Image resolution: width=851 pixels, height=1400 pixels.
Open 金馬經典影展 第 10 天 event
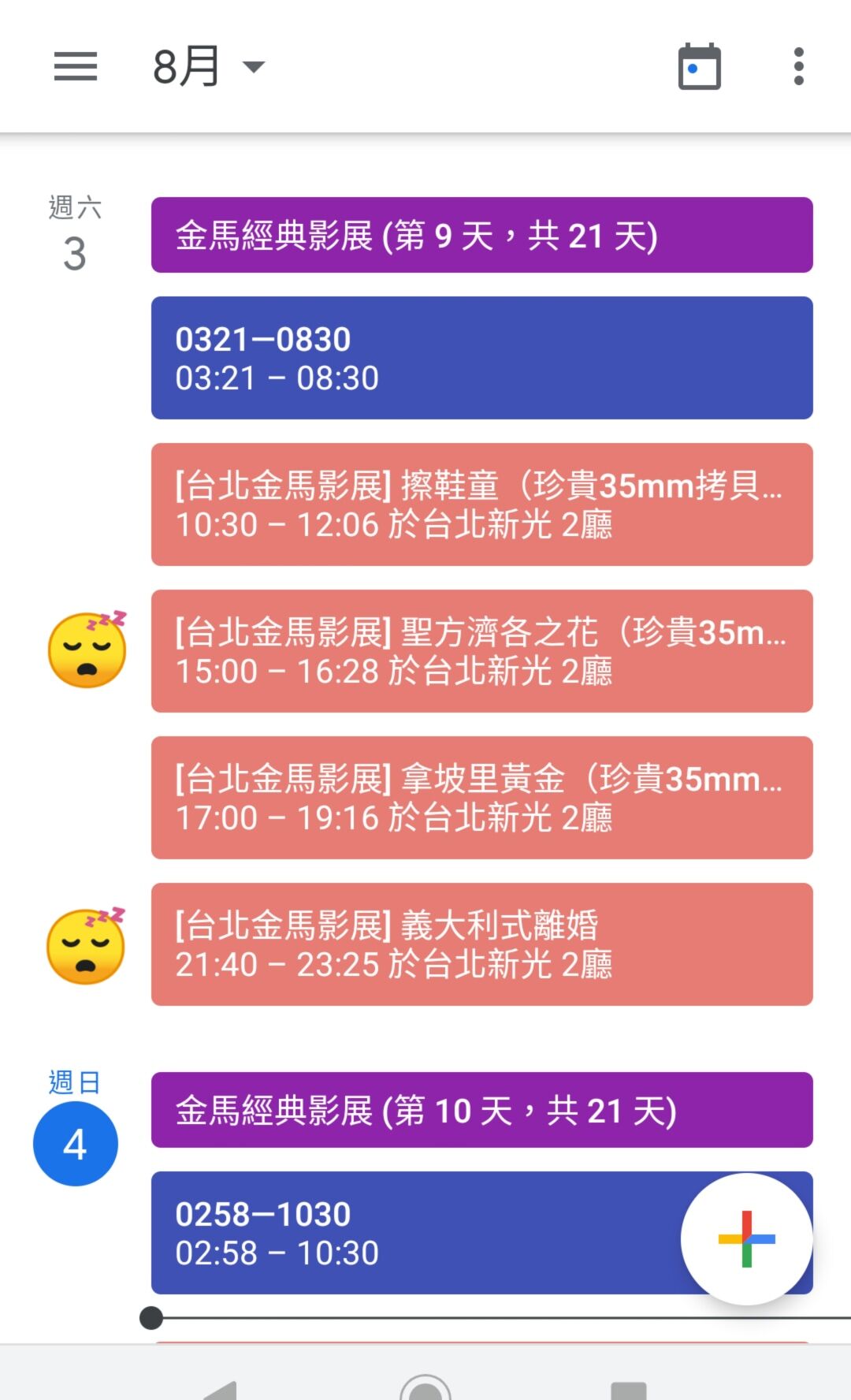click(x=482, y=1110)
